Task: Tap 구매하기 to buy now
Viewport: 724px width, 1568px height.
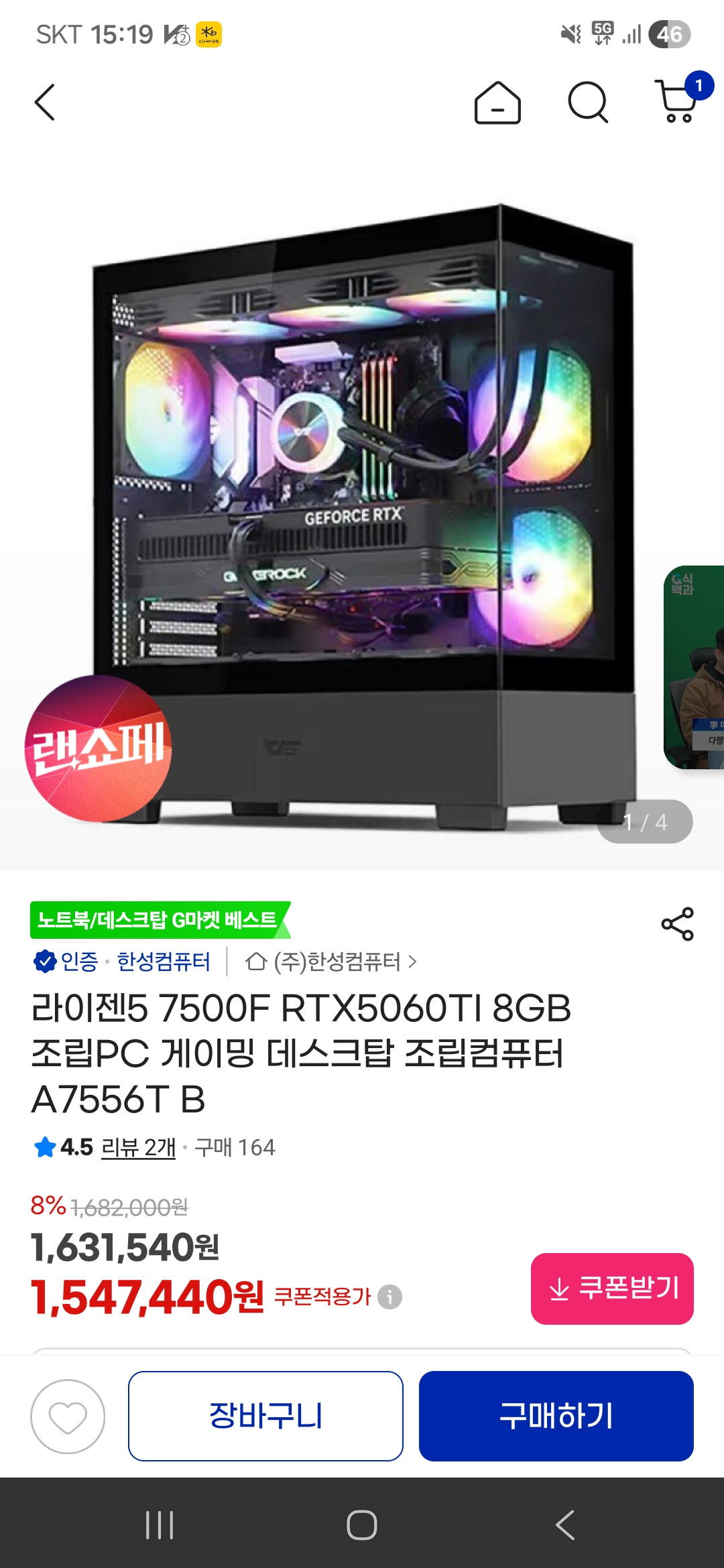Action: 556,1416
